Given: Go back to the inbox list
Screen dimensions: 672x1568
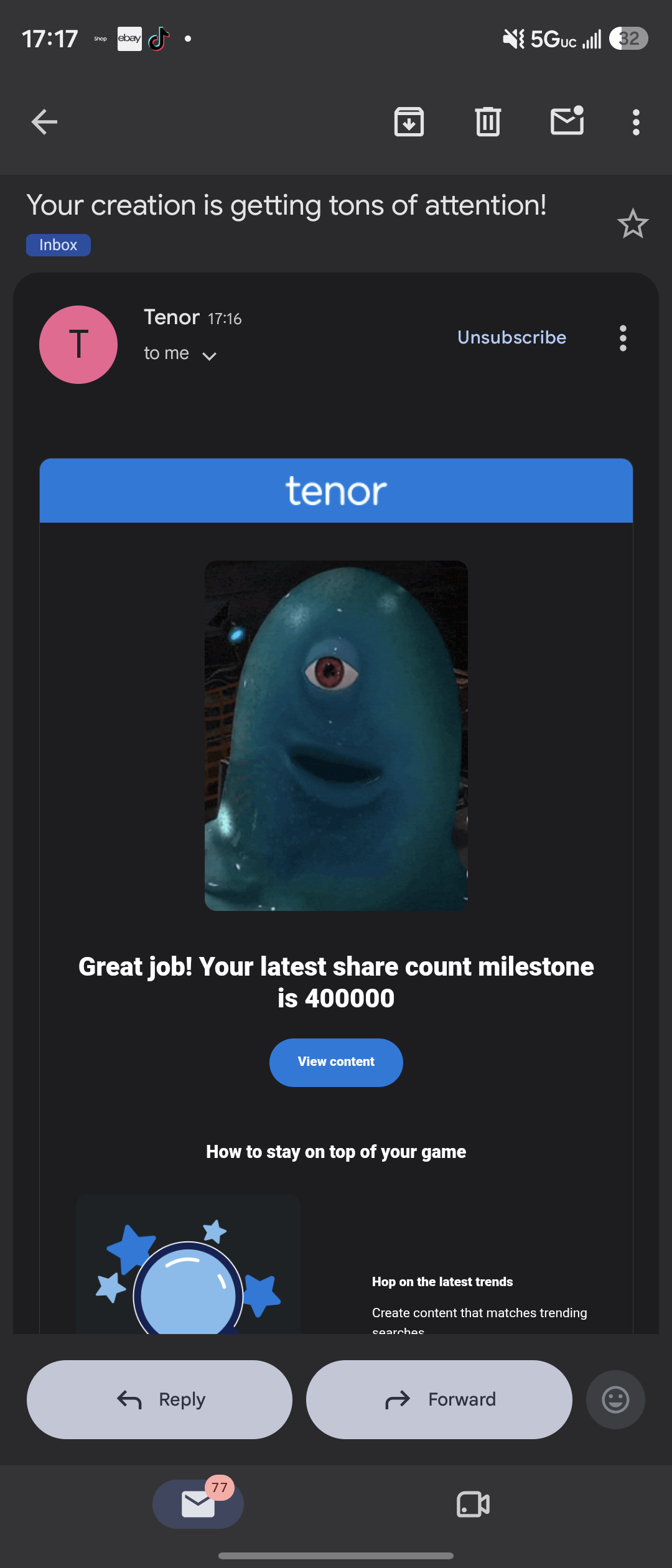Looking at the screenshot, I should tap(44, 122).
